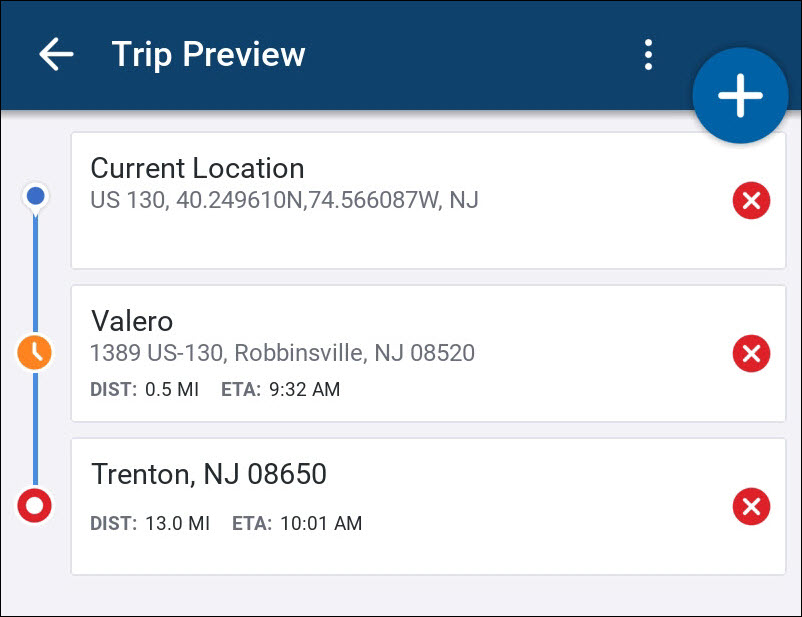The width and height of the screenshot is (802, 617).
Task: Open the overflow menu
Action: (x=648, y=54)
